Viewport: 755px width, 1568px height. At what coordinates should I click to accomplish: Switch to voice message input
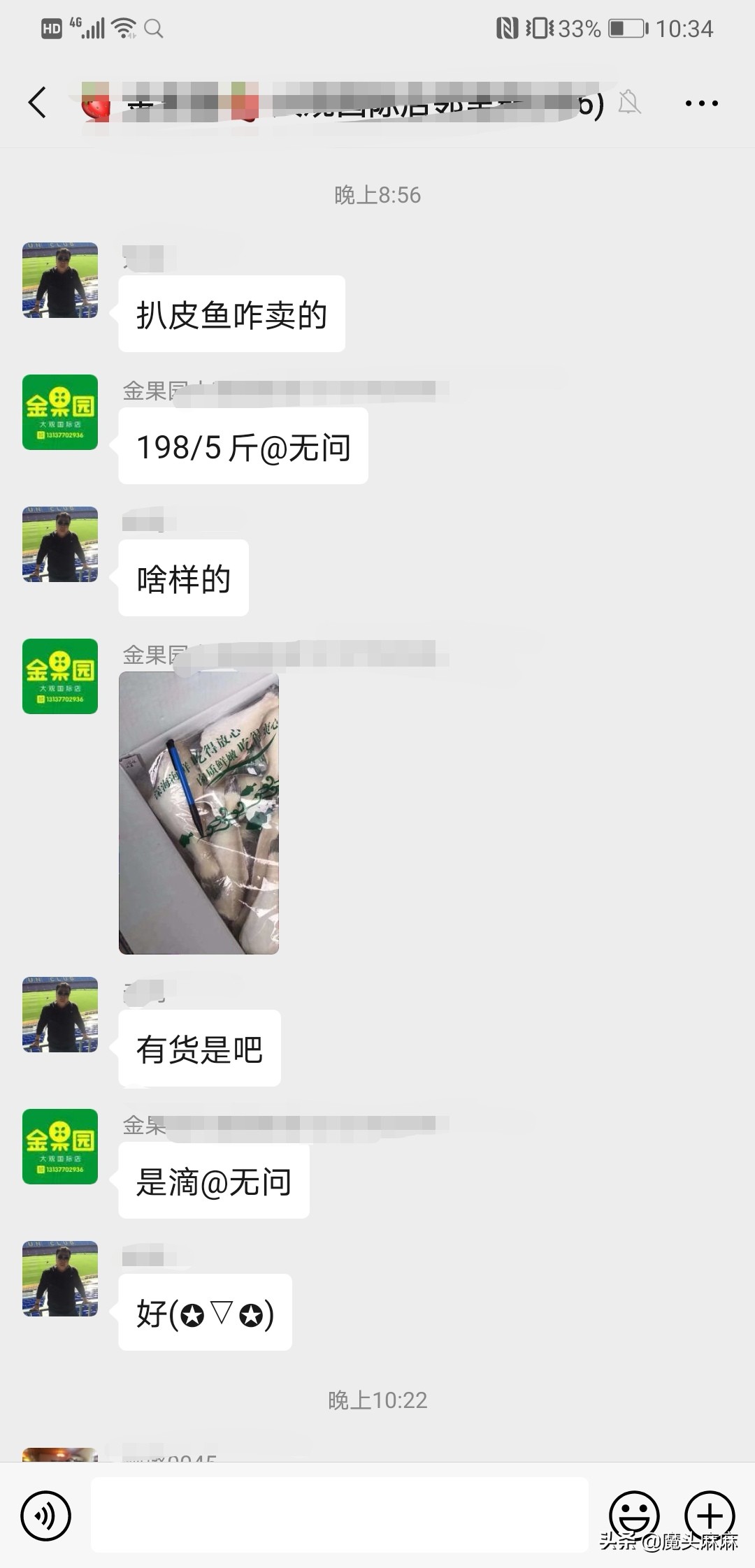click(46, 1516)
